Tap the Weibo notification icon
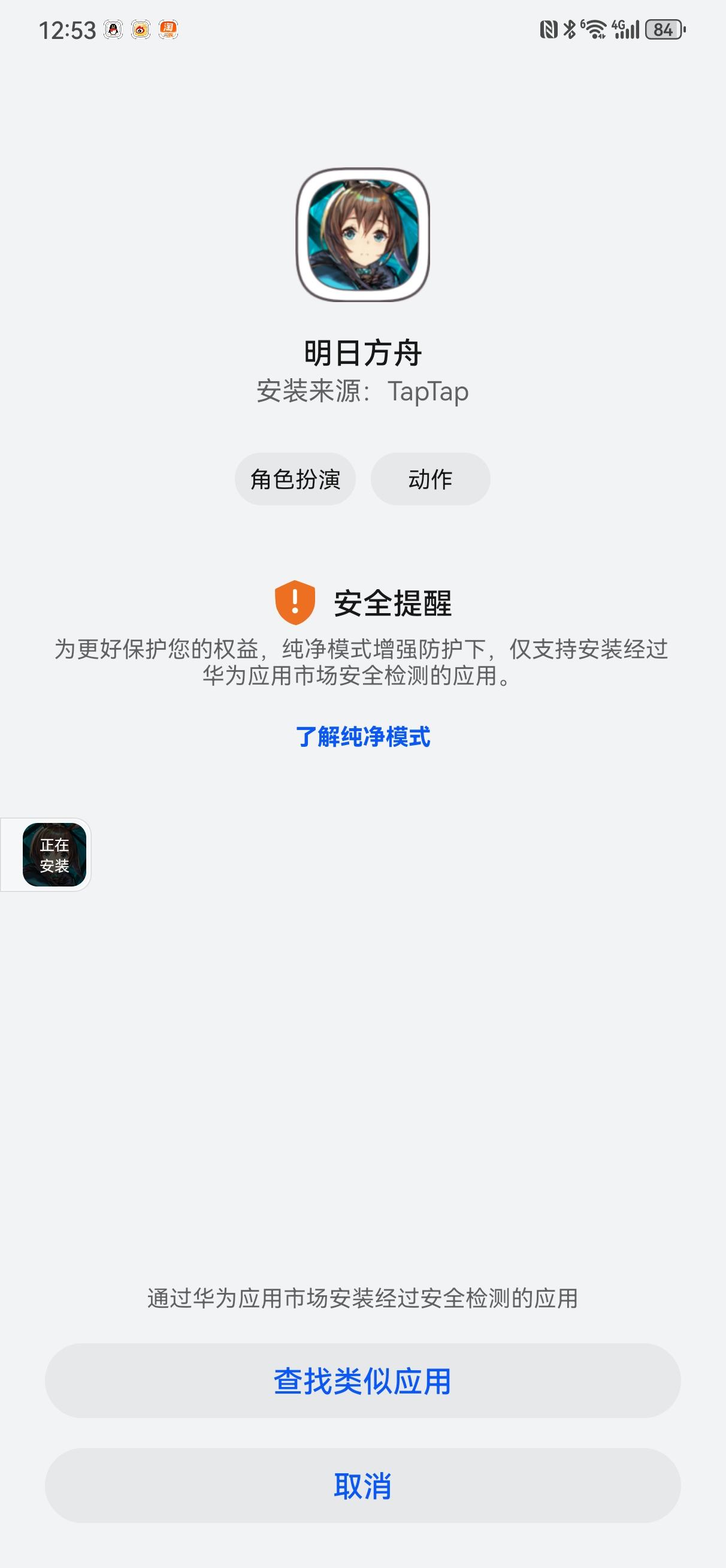 point(141,28)
